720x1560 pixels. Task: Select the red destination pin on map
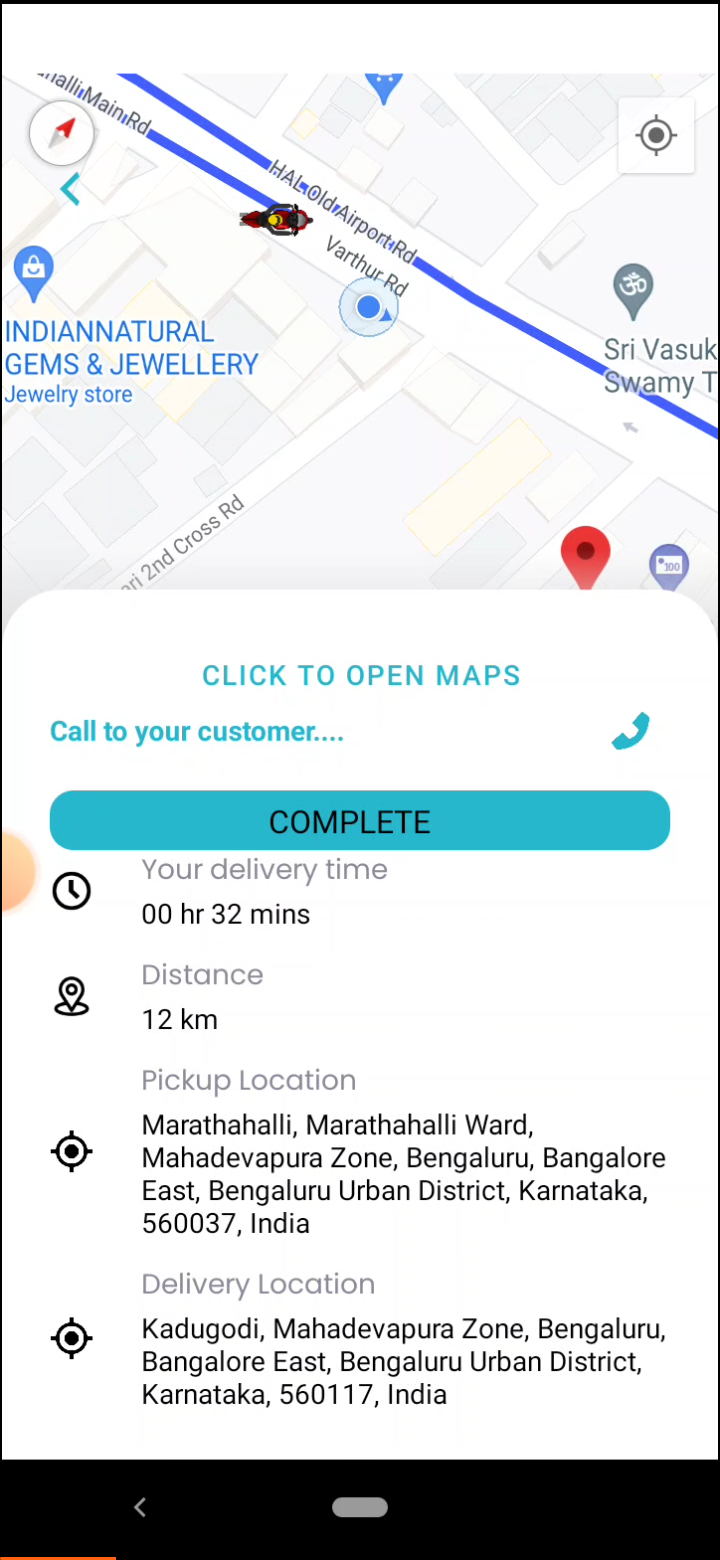pos(585,557)
